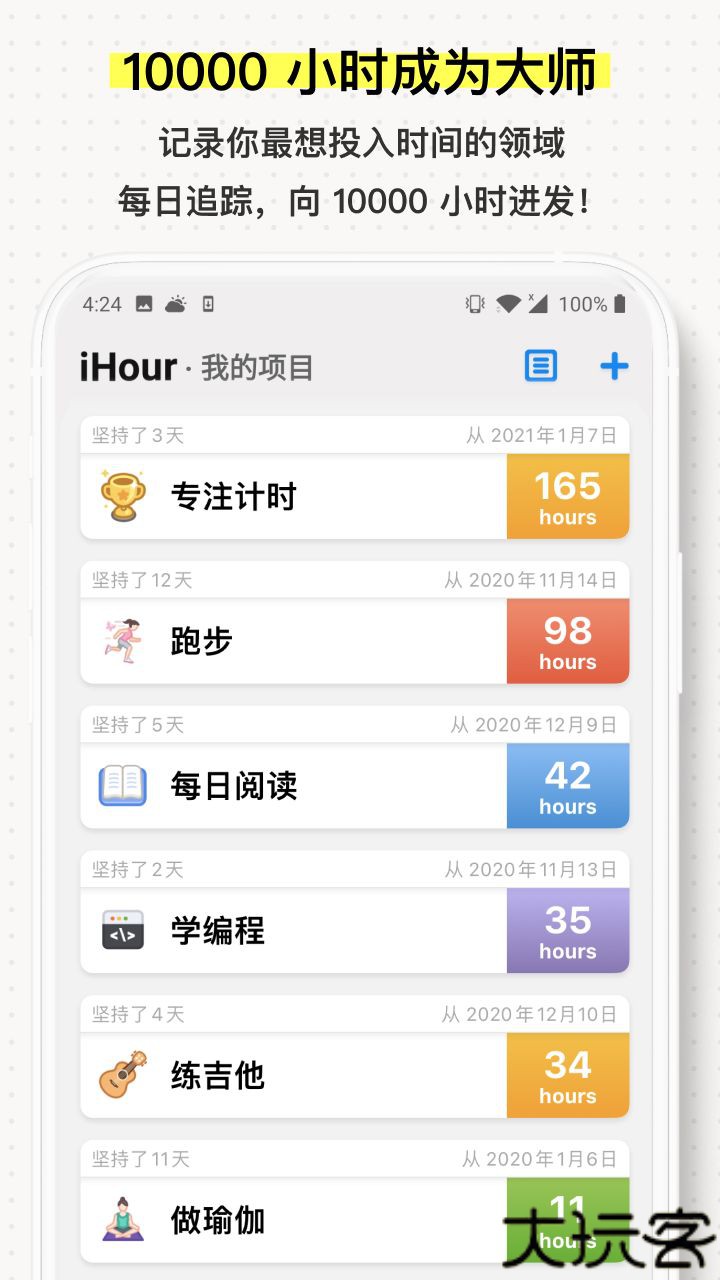
Task: Open the list view icon in the header
Action: coord(540,366)
